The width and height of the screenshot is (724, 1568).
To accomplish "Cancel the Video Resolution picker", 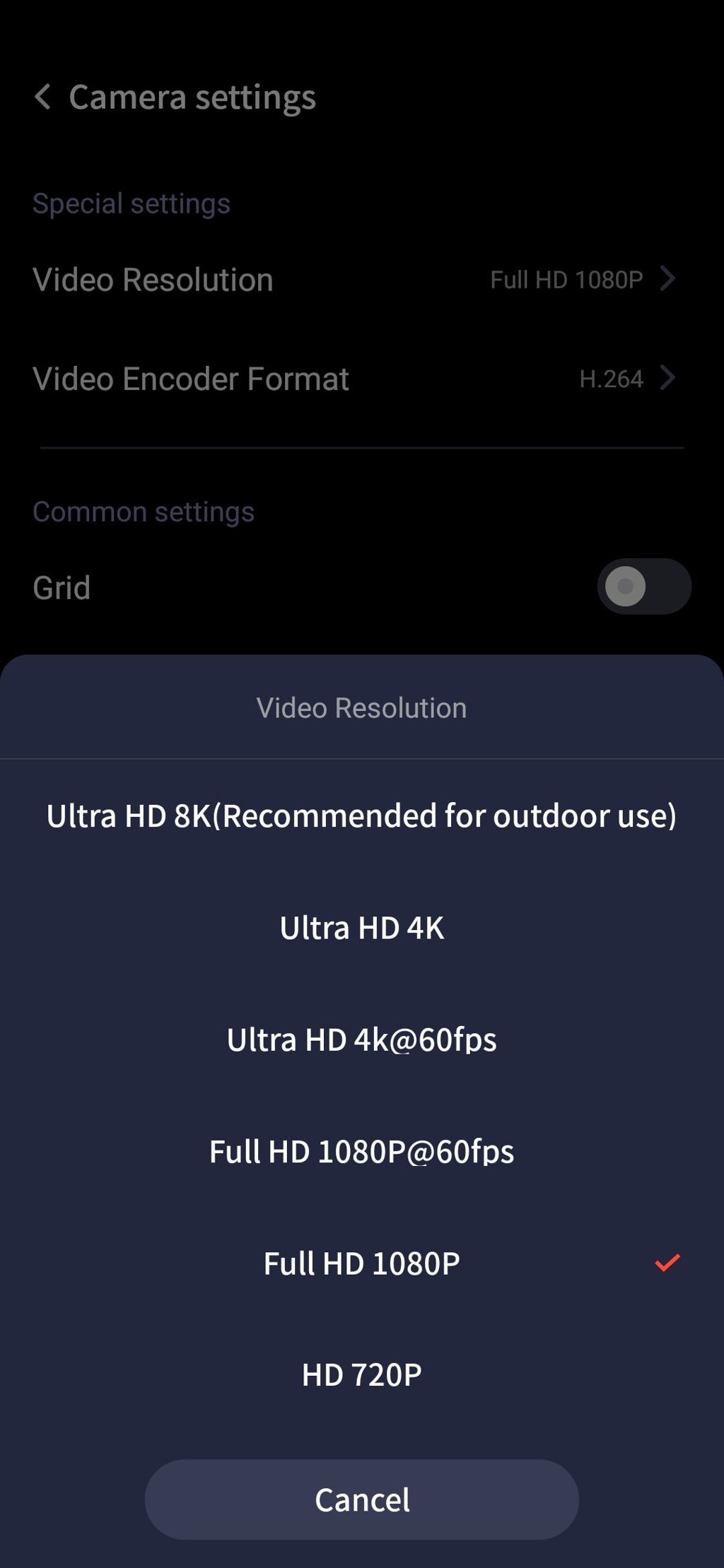I will click(361, 1499).
